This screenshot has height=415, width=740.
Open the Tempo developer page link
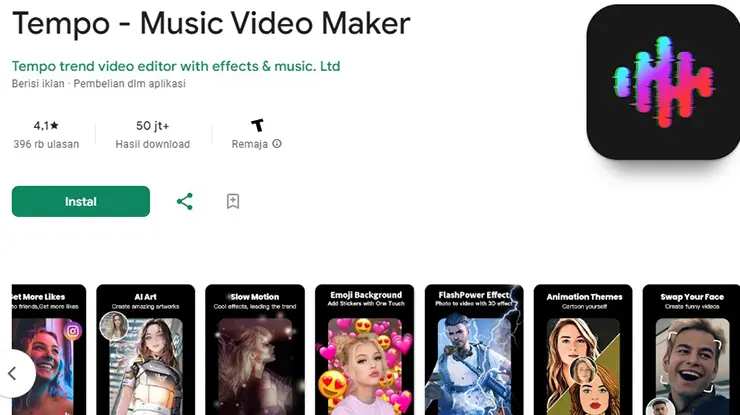tap(176, 66)
